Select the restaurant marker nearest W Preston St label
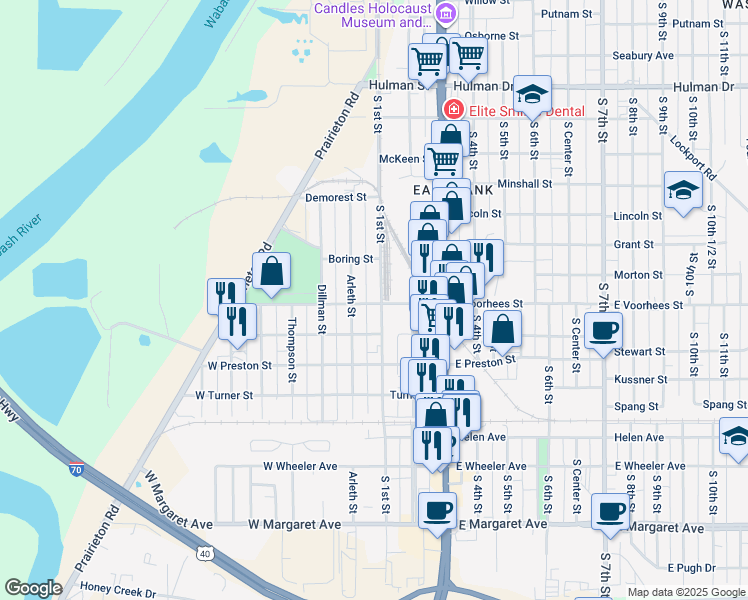748x600 pixels. pos(238,322)
